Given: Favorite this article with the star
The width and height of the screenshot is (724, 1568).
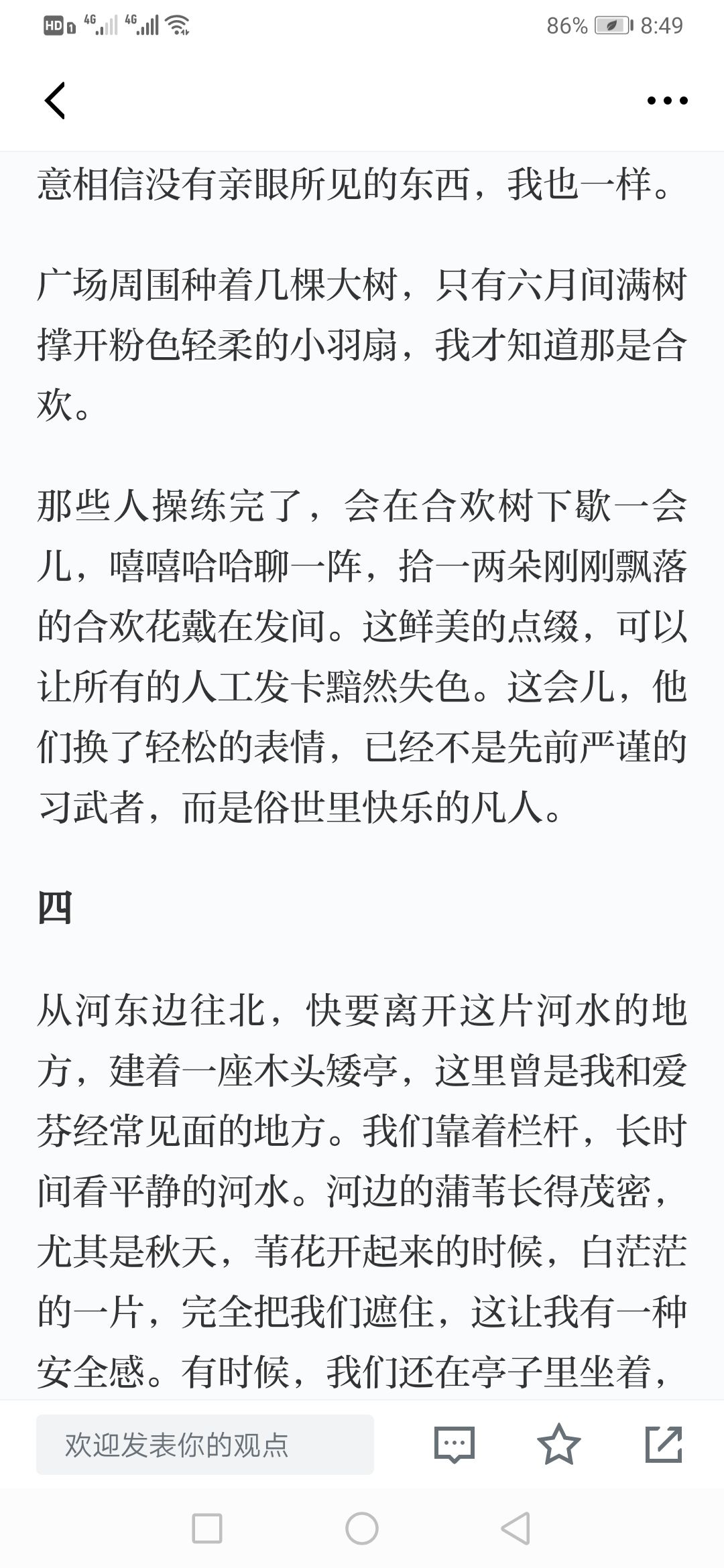Looking at the screenshot, I should (558, 1444).
